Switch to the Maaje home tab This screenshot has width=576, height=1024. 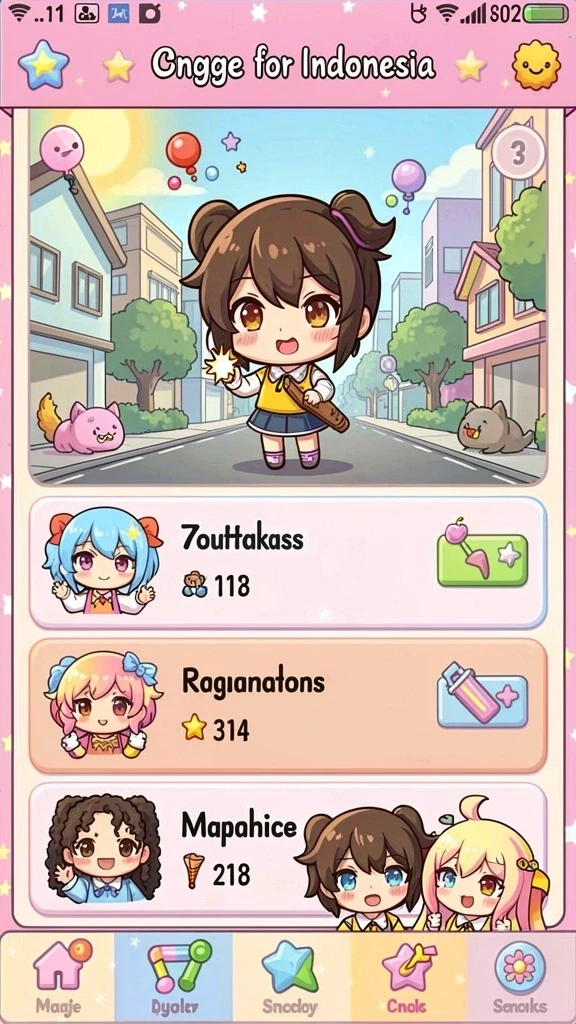[x=57, y=977]
